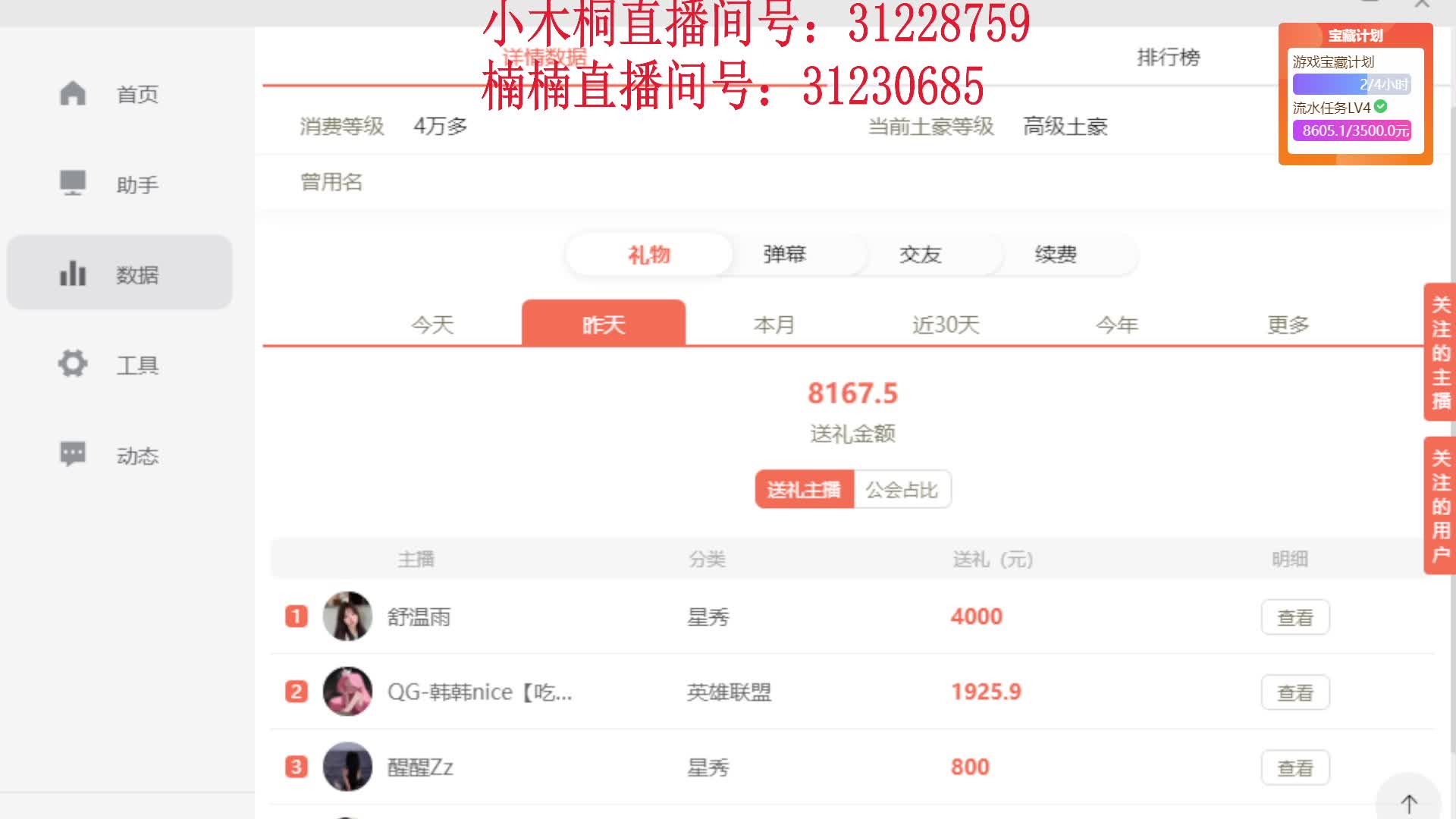This screenshot has height=819, width=1456.
Task: Check gift details for 醒醒Zz
Action: (1294, 767)
